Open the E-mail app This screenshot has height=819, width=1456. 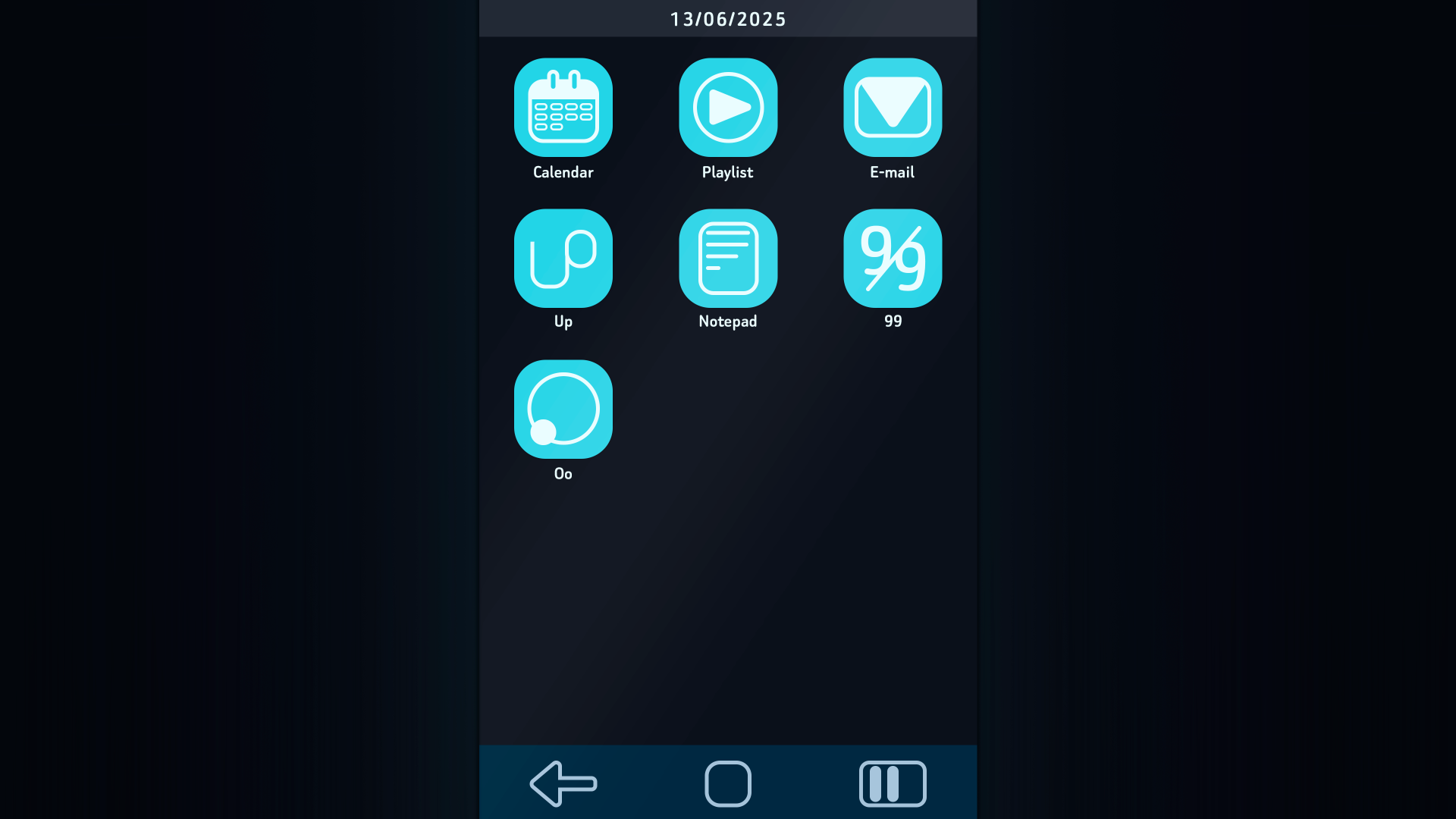pos(893,108)
